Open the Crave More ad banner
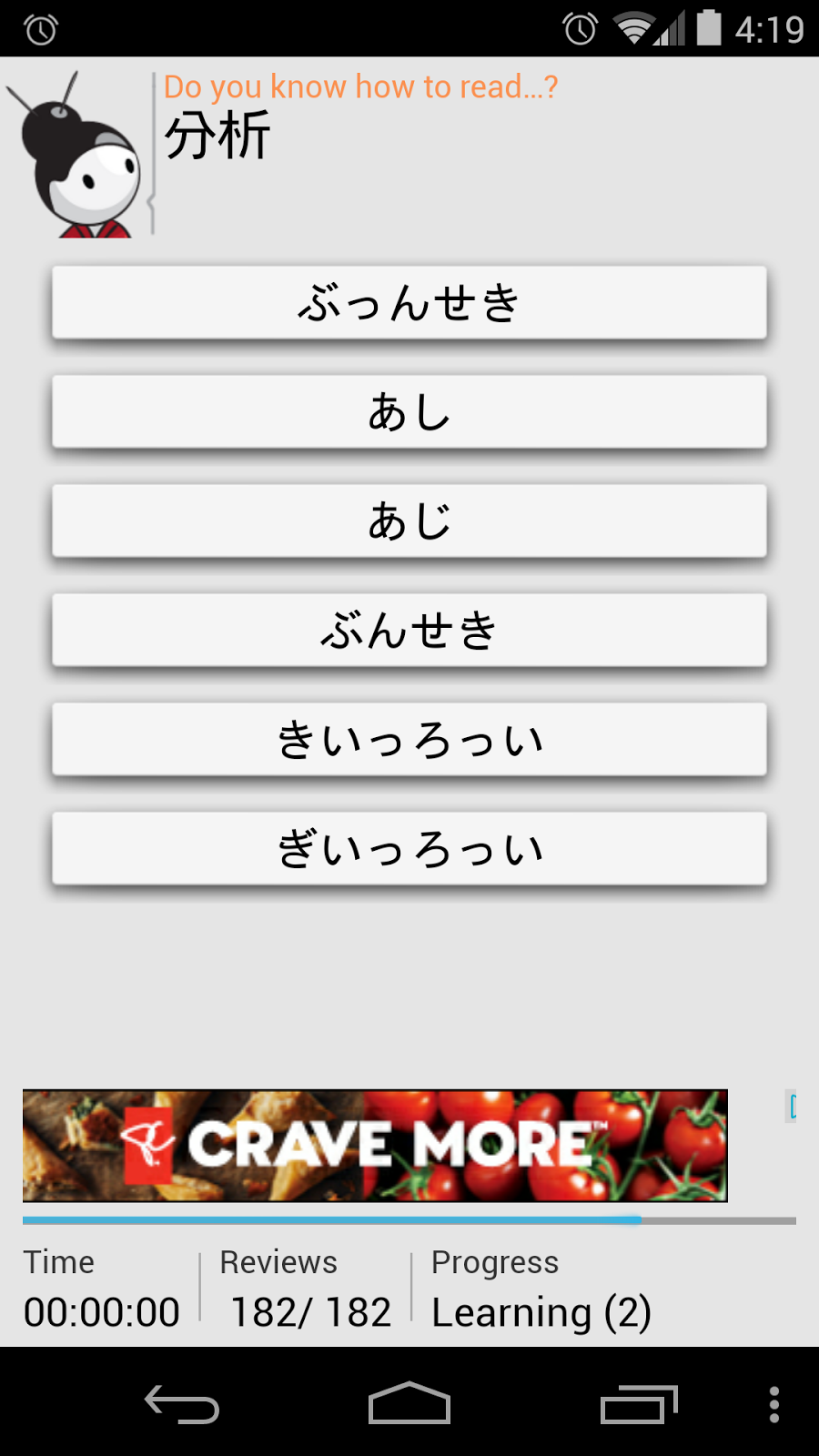 pos(375,1145)
